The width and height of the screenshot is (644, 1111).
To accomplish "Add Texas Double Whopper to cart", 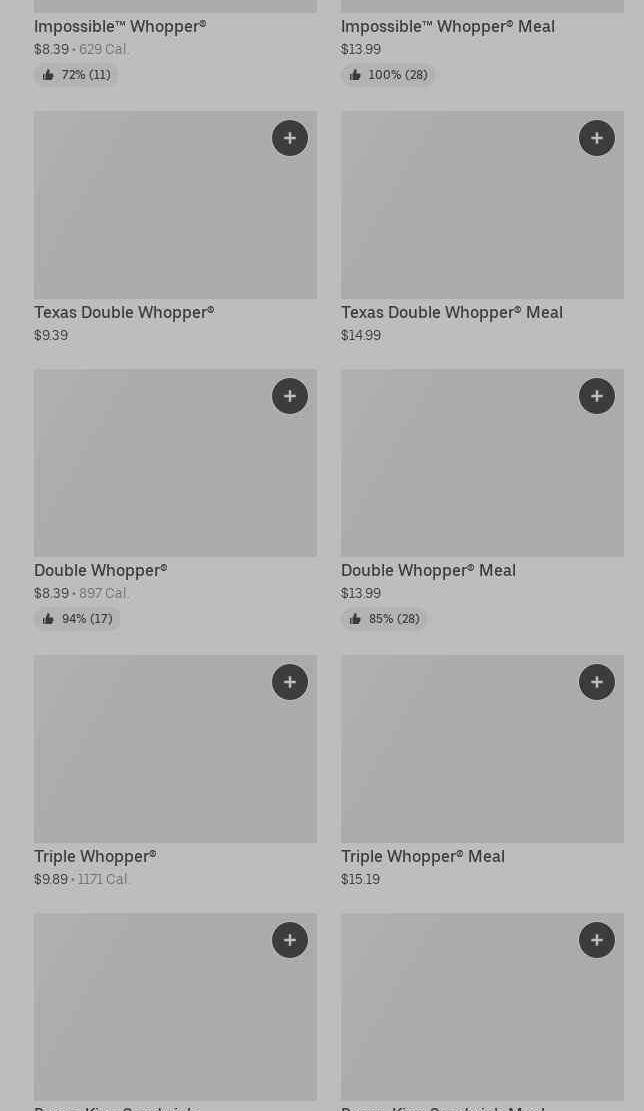I will (290, 137).
